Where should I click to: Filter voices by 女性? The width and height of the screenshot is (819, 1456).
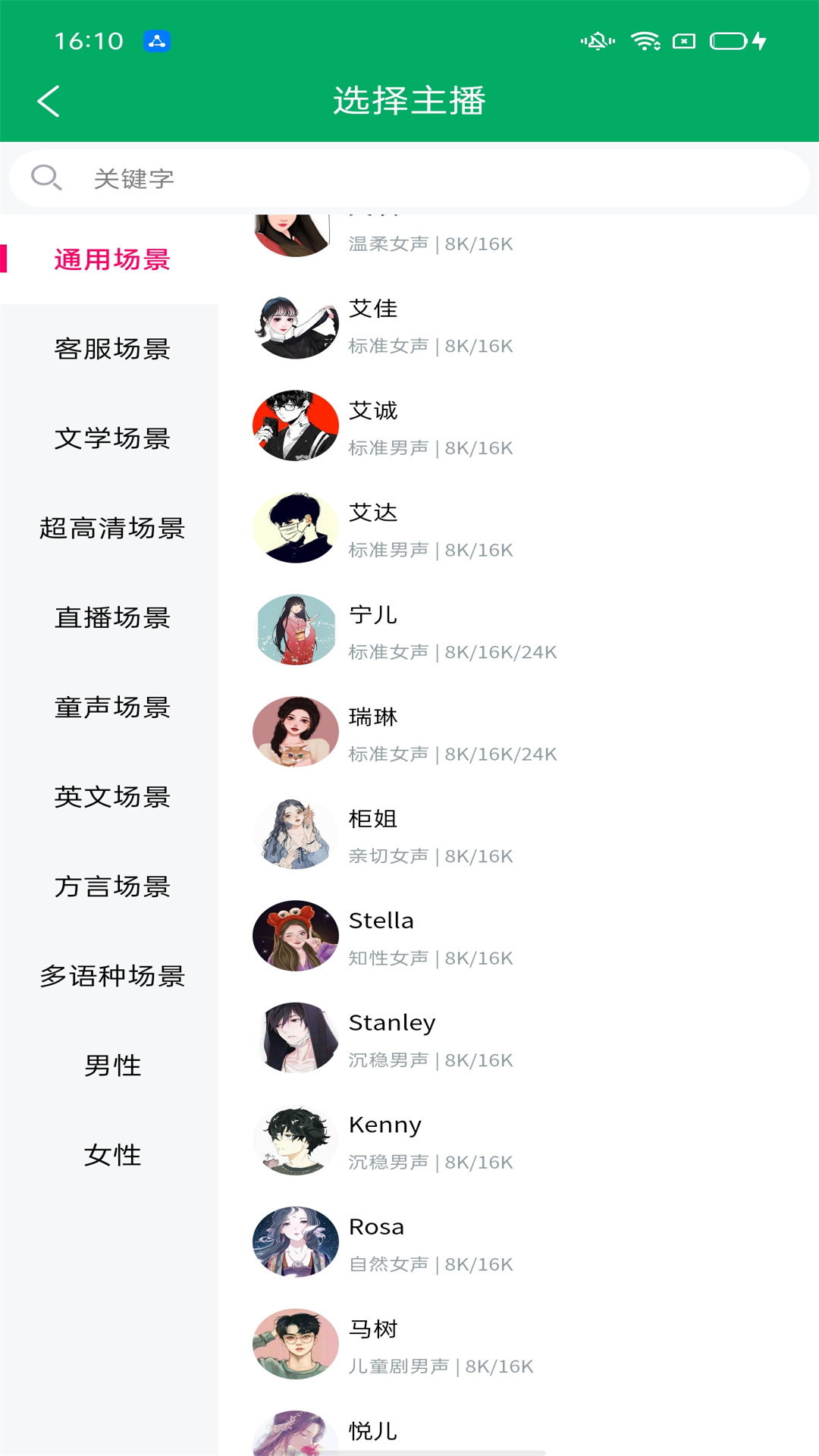coord(112,1155)
